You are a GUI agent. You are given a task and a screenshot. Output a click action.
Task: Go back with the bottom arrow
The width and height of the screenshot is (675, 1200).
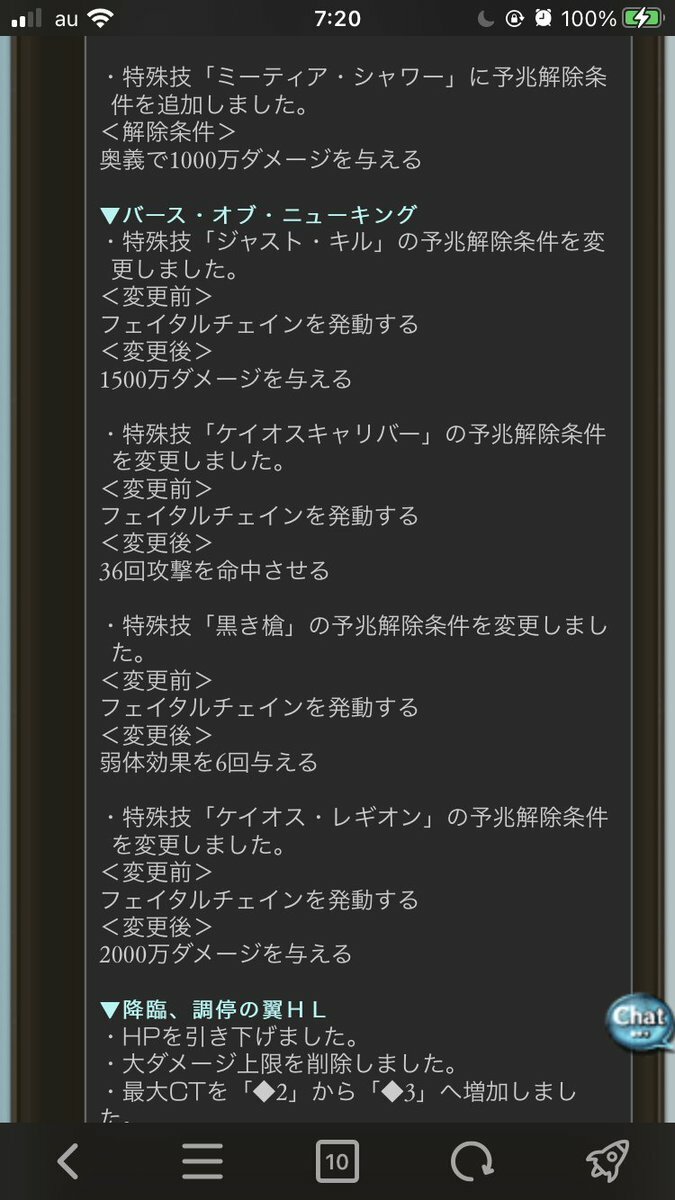click(x=68, y=1161)
